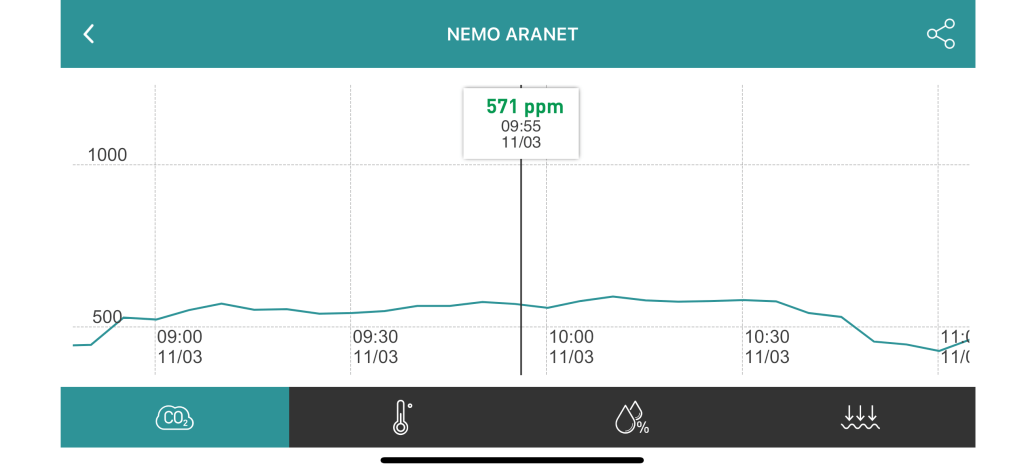Go back from the Nemo Aranet chart
Screen dimensions: 1024x473
[89, 34]
